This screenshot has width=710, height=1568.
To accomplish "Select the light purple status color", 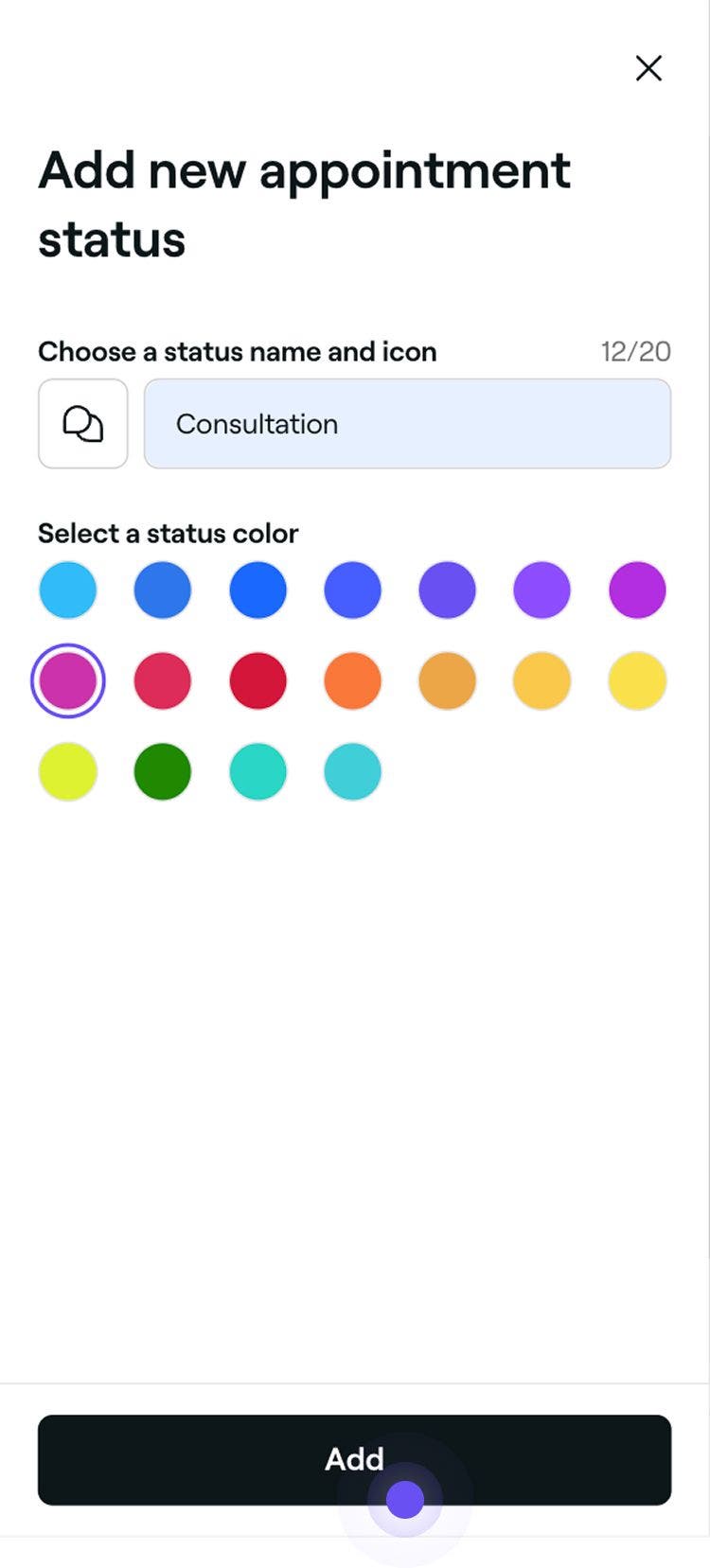I will (541, 590).
